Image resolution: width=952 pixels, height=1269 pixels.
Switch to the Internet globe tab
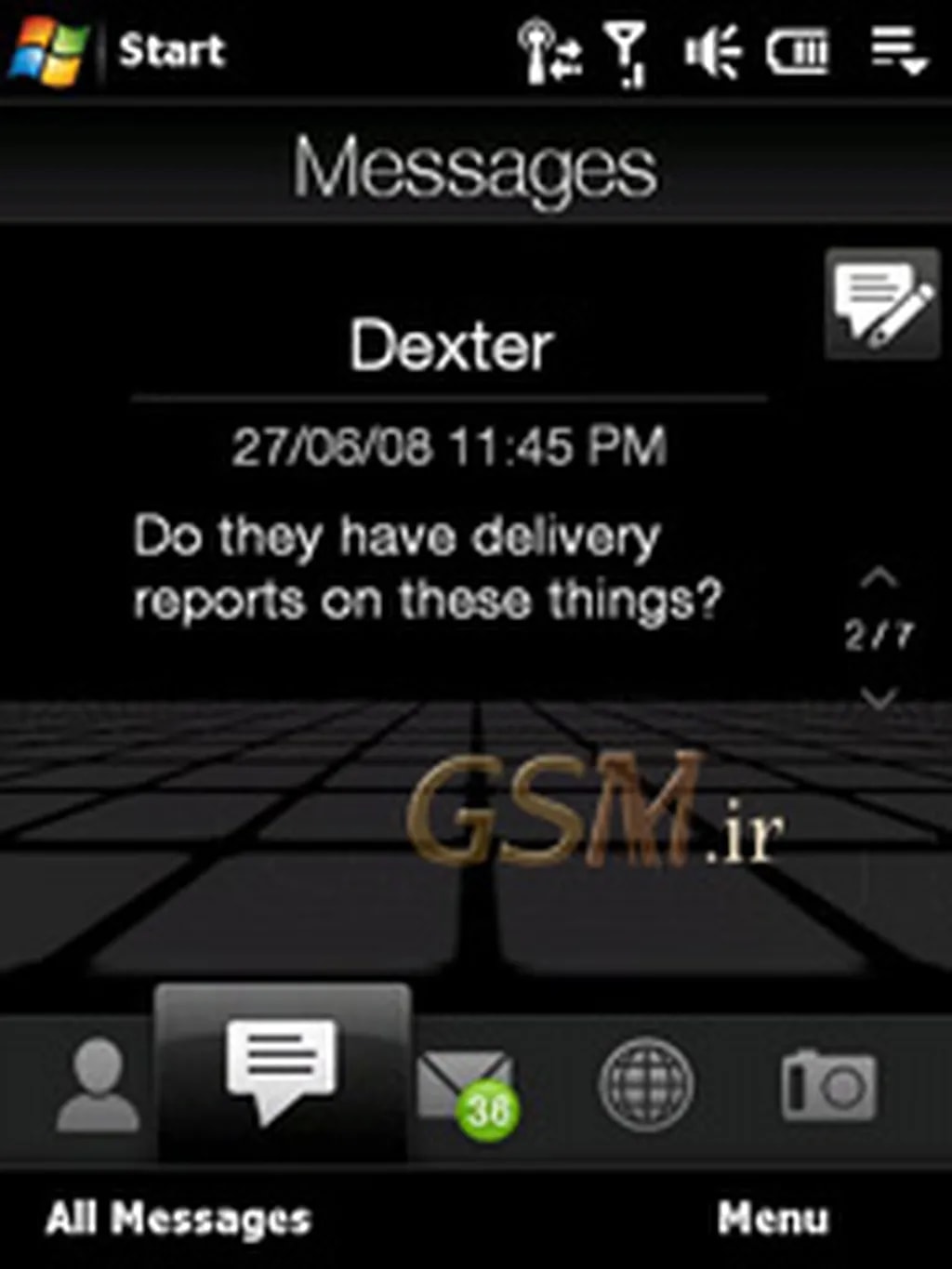pyautogui.click(x=645, y=1084)
